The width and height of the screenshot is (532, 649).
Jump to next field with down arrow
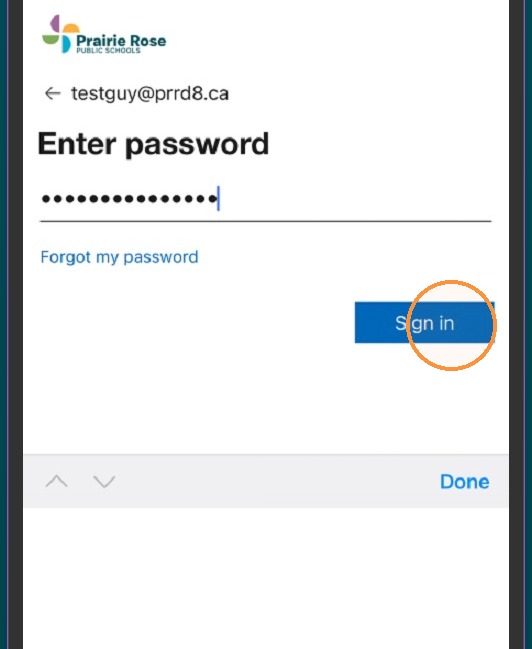pos(104,481)
